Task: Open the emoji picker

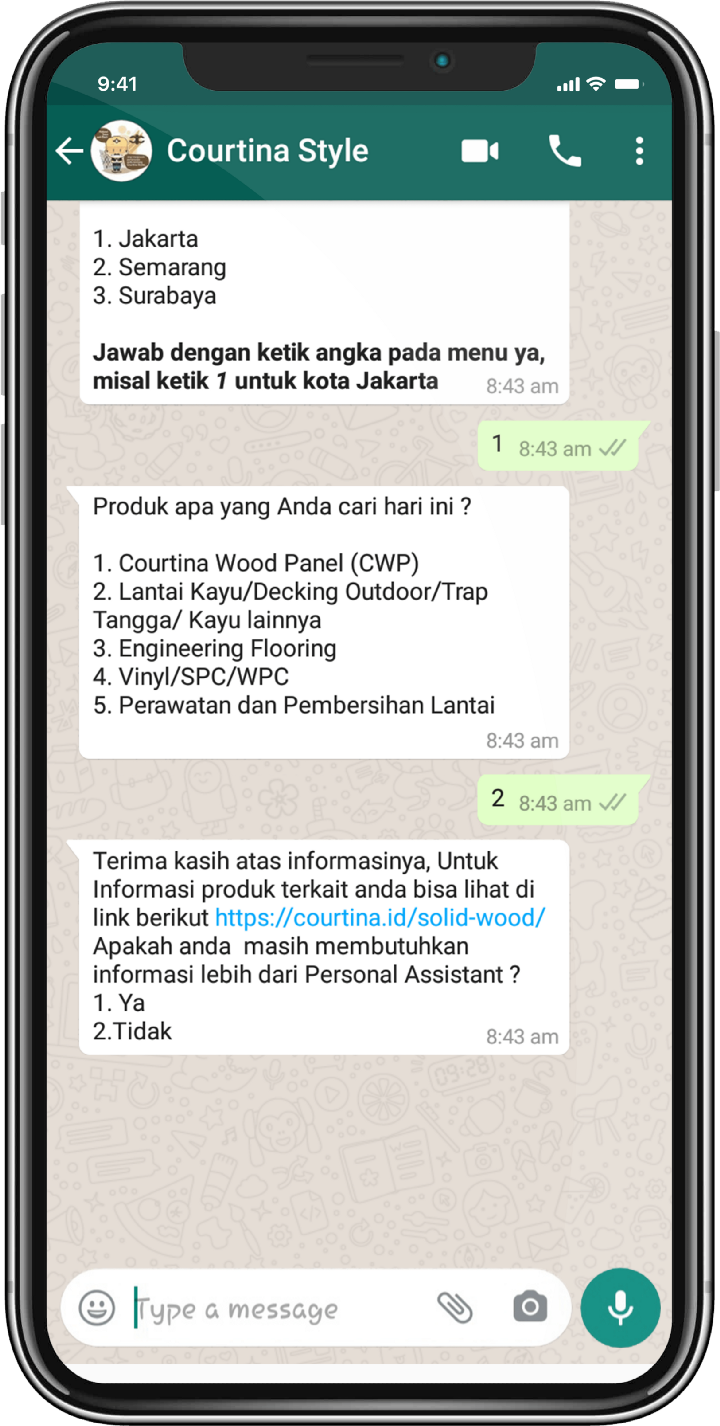Action: tap(97, 1307)
